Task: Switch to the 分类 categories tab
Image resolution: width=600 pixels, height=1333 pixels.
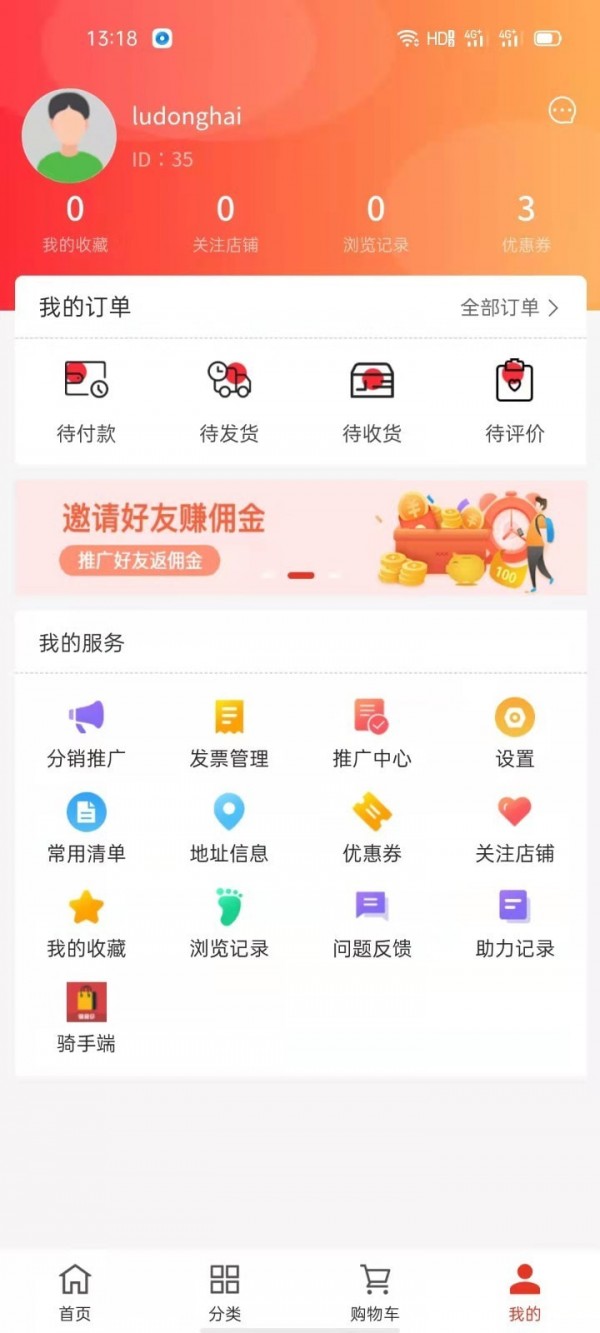Action: (x=225, y=1291)
